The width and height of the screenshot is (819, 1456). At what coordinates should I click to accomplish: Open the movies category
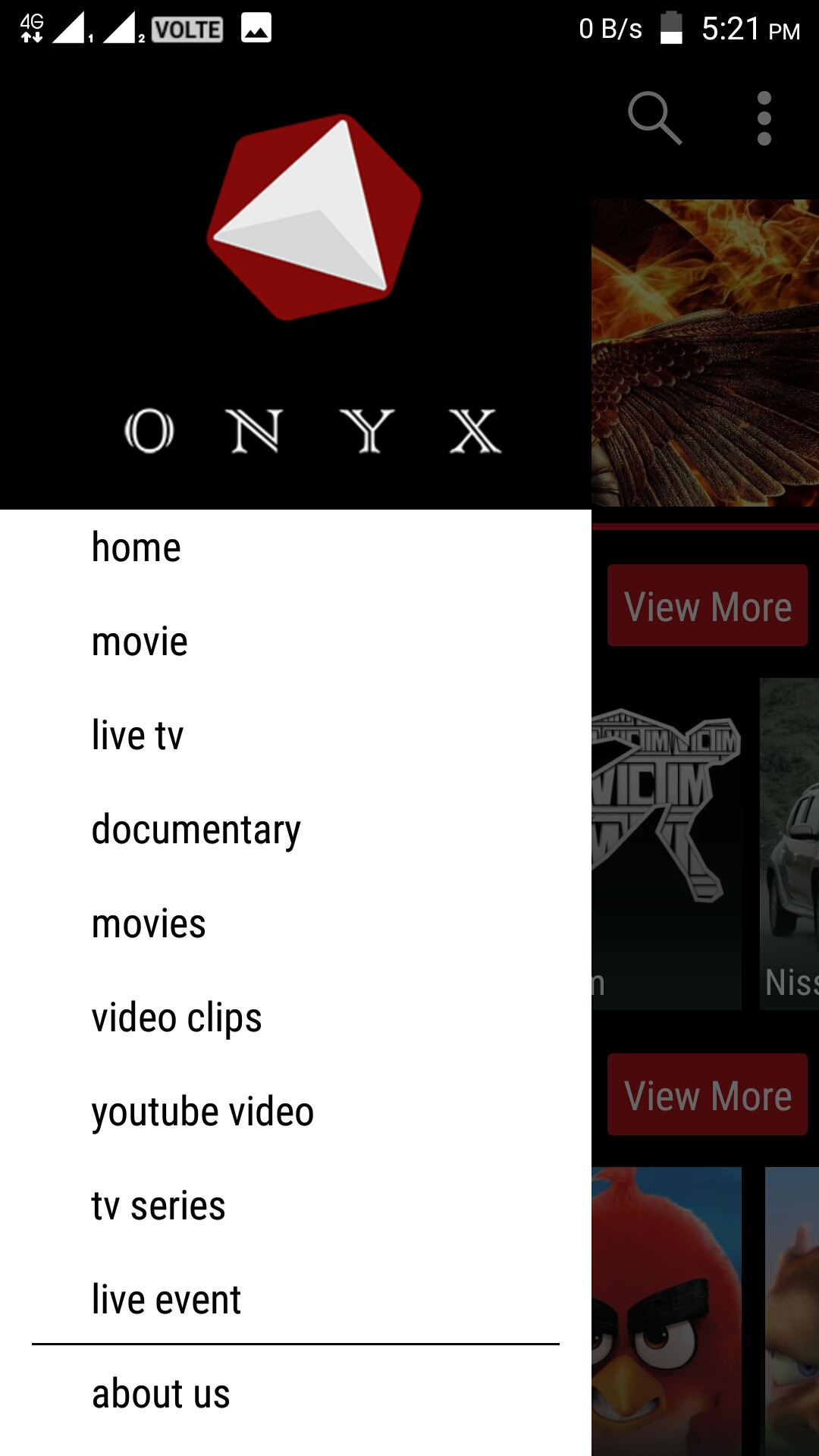point(296,924)
